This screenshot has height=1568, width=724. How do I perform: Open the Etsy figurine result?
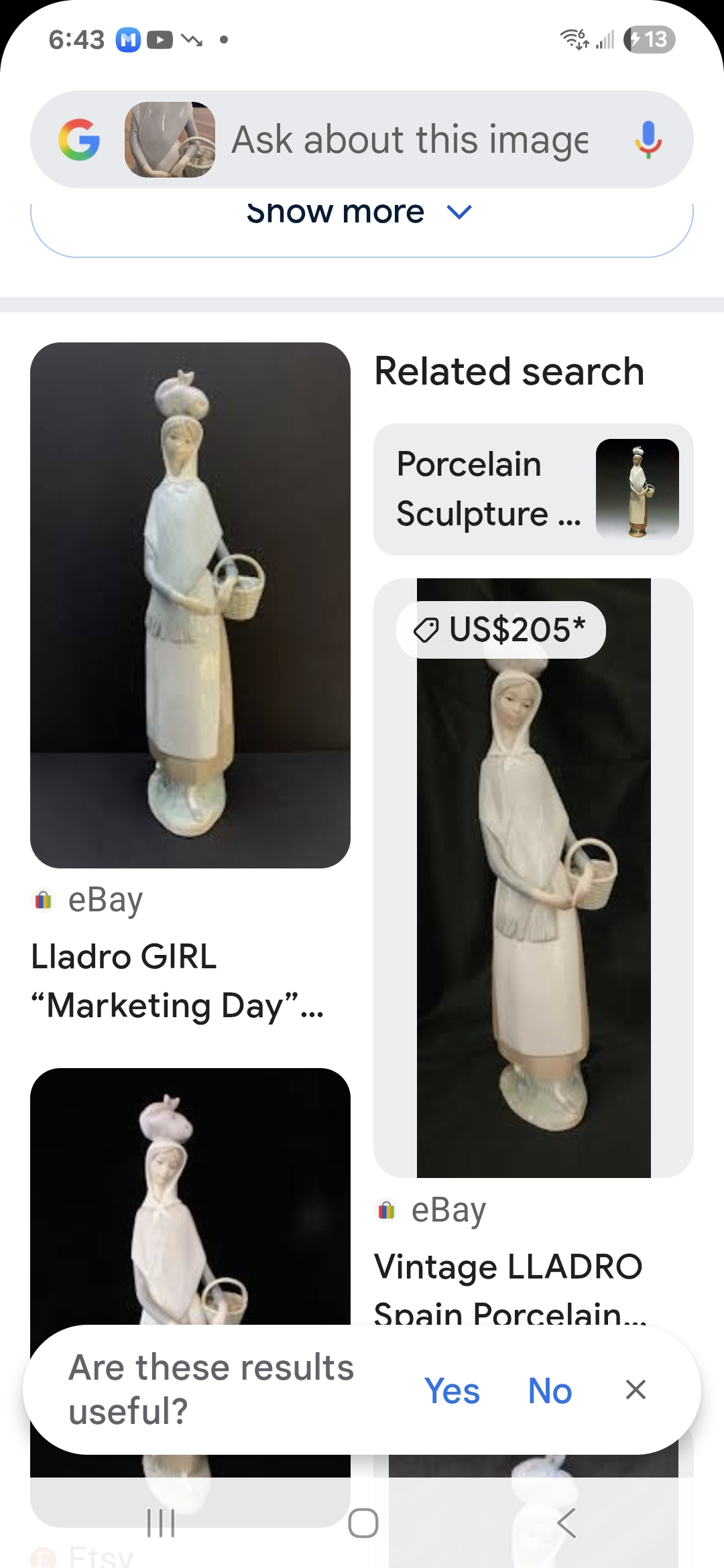(190, 1196)
